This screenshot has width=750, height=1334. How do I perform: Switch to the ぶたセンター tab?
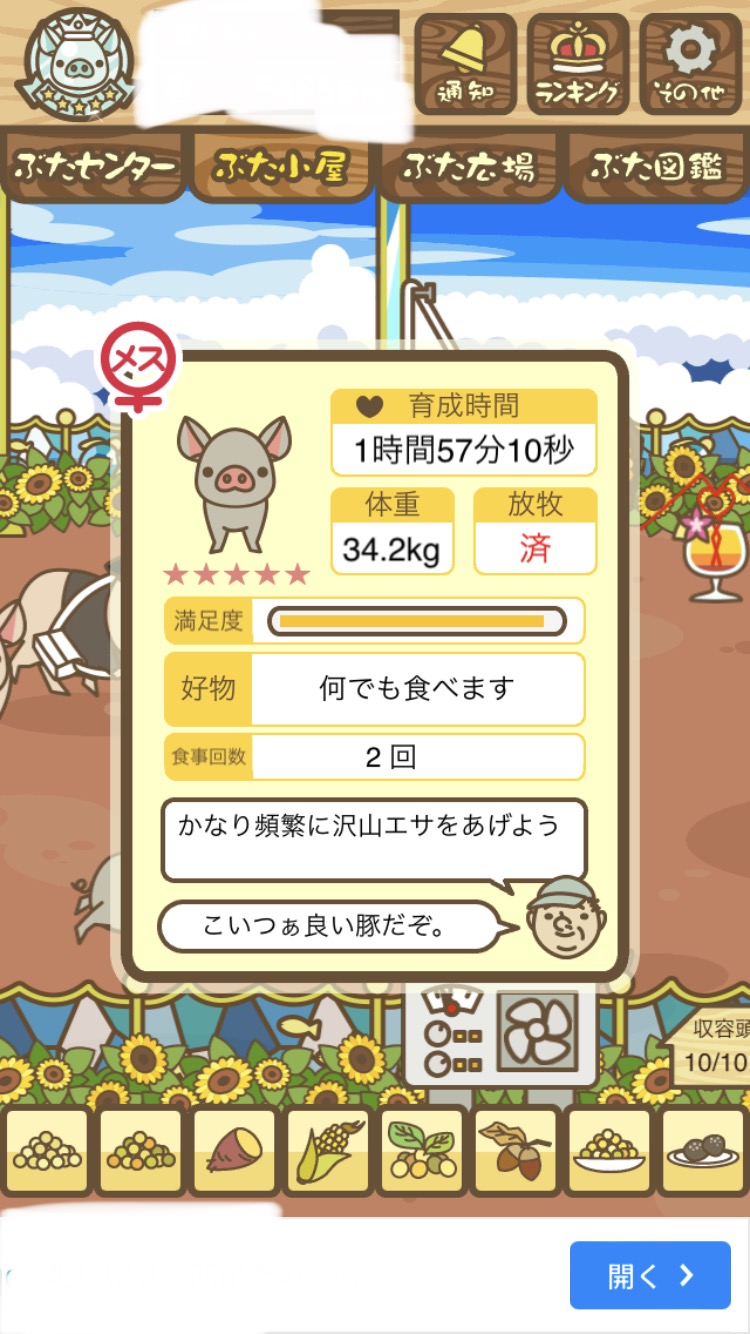coord(94,167)
